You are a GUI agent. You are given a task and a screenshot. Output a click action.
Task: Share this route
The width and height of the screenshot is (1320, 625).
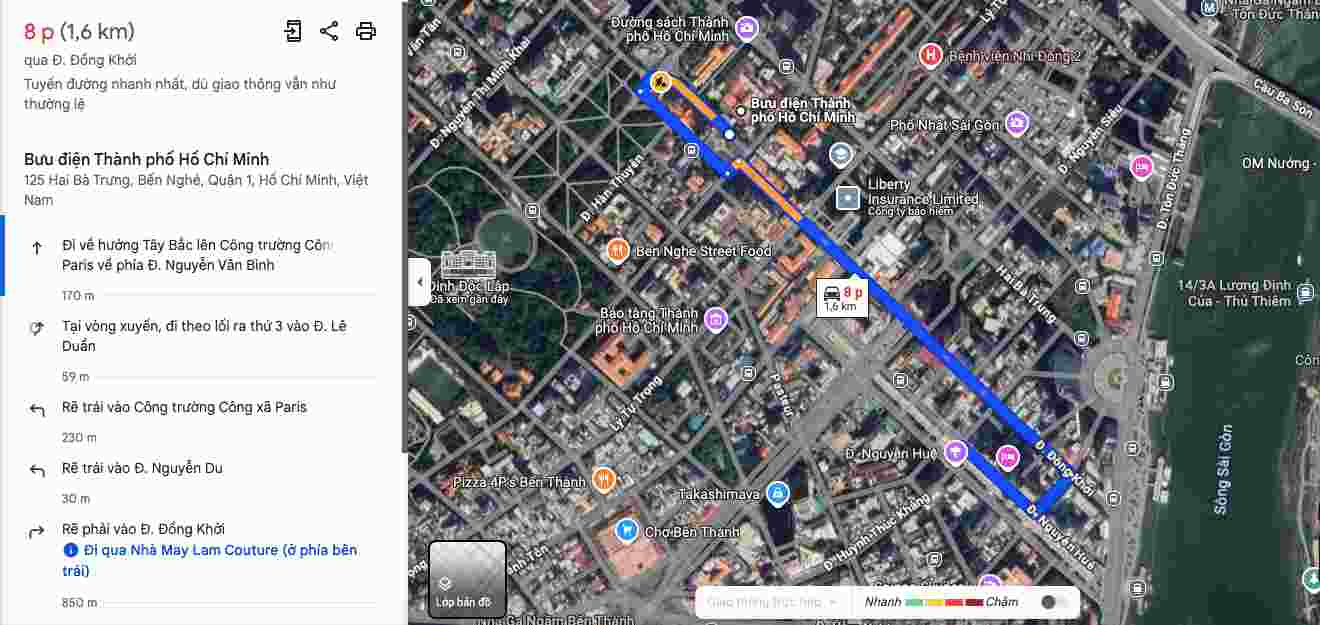point(329,31)
